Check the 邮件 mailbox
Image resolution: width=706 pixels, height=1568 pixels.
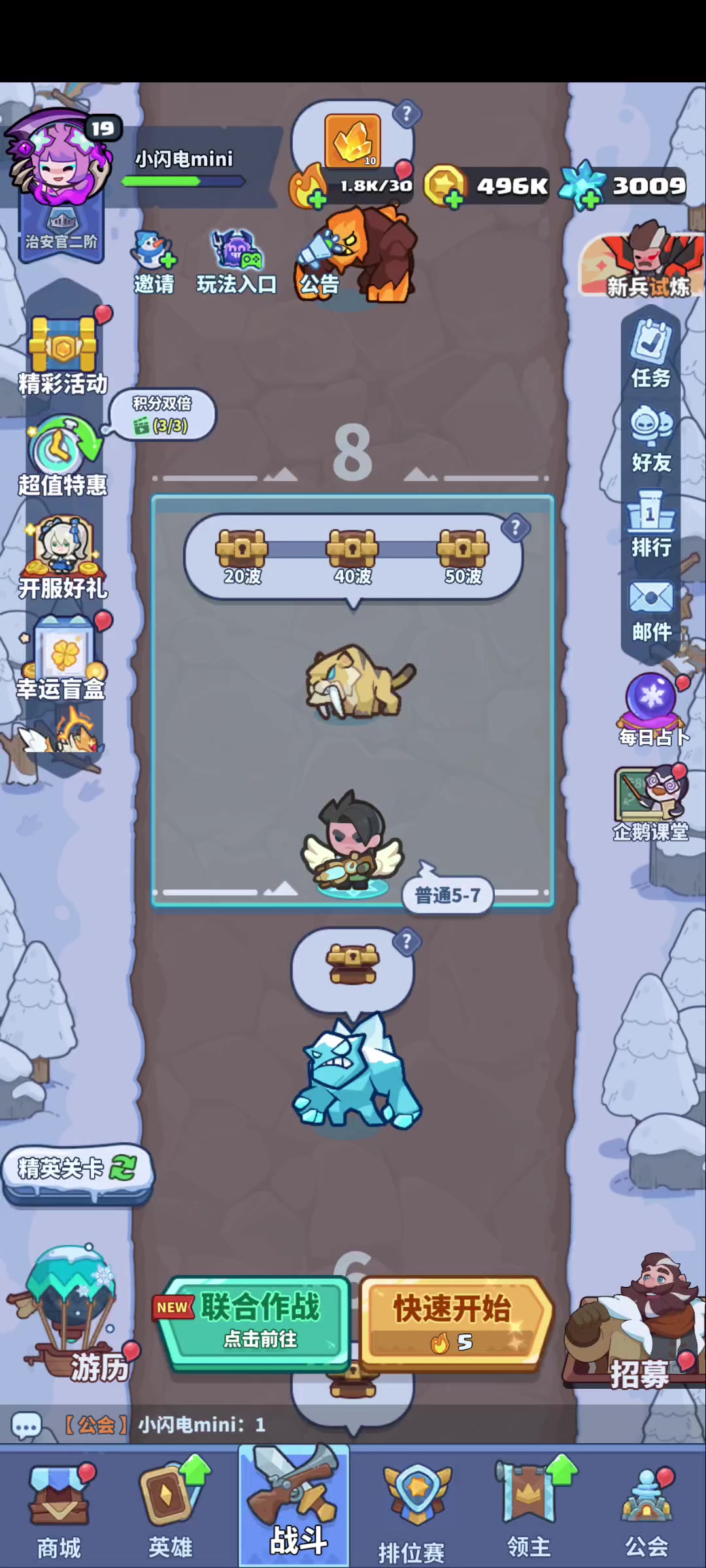(651, 611)
